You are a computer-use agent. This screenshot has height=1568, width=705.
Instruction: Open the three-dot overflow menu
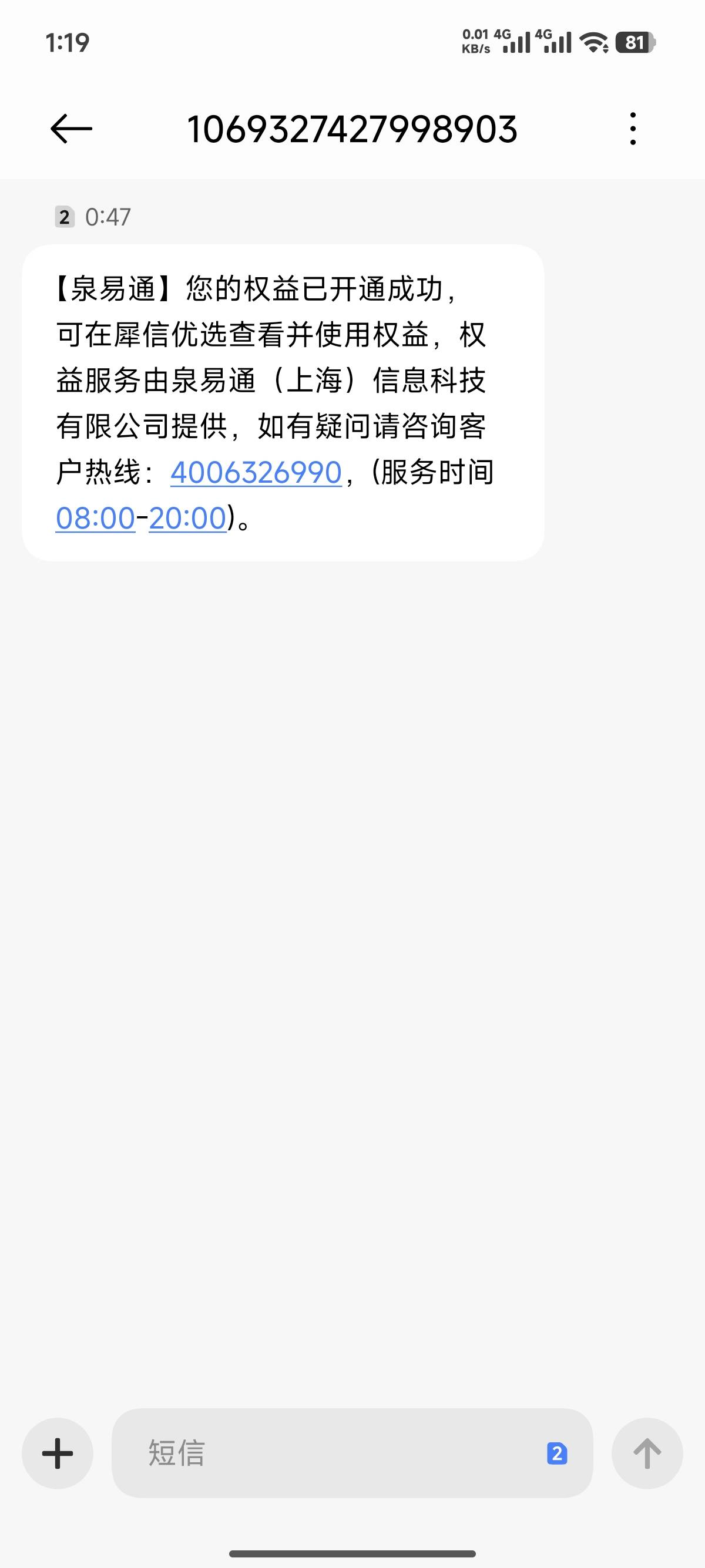coord(633,129)
